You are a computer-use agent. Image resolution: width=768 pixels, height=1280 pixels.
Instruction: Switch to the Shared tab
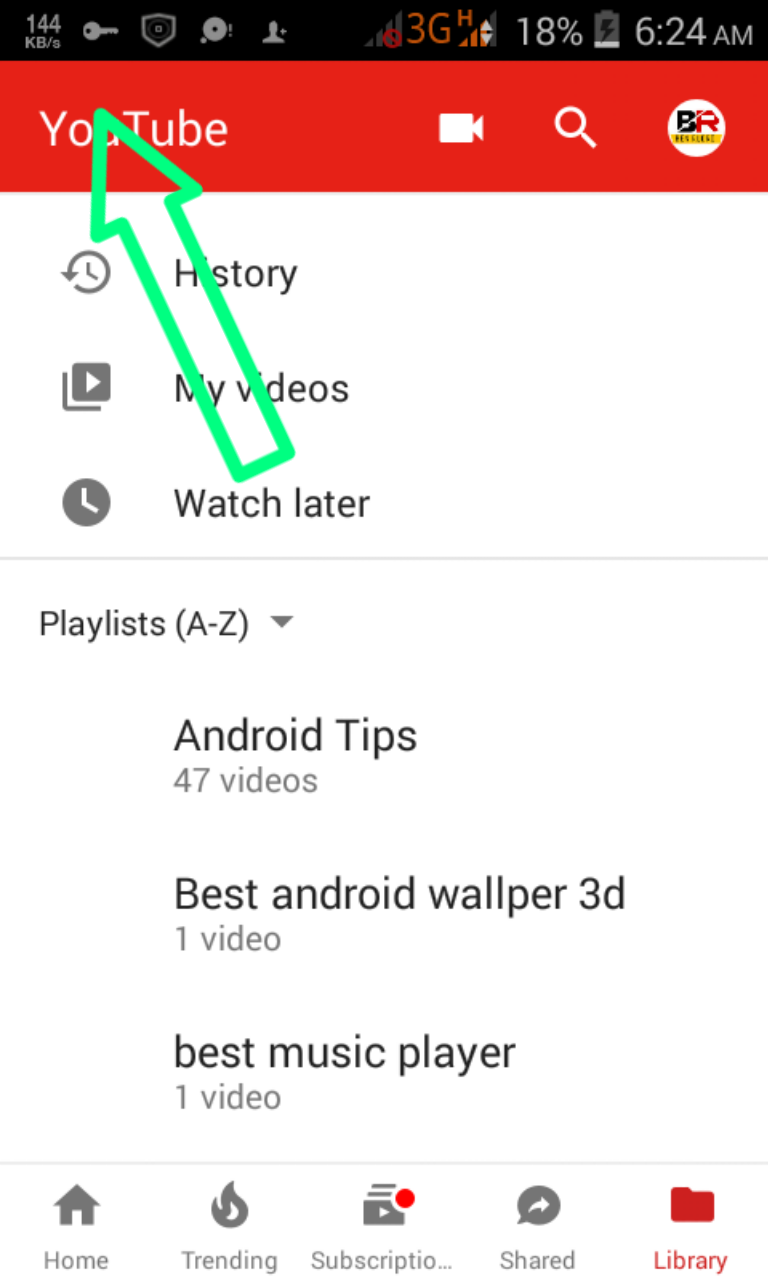pos(537,1227)
